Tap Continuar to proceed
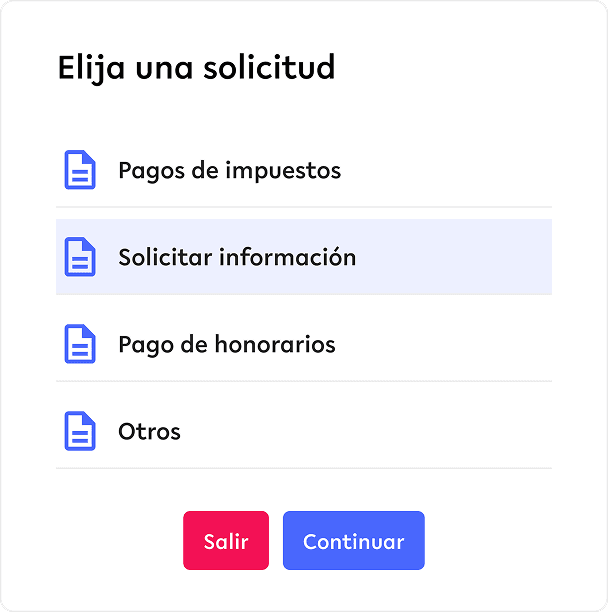Screen dimensions: 608x612 (354, 541)
